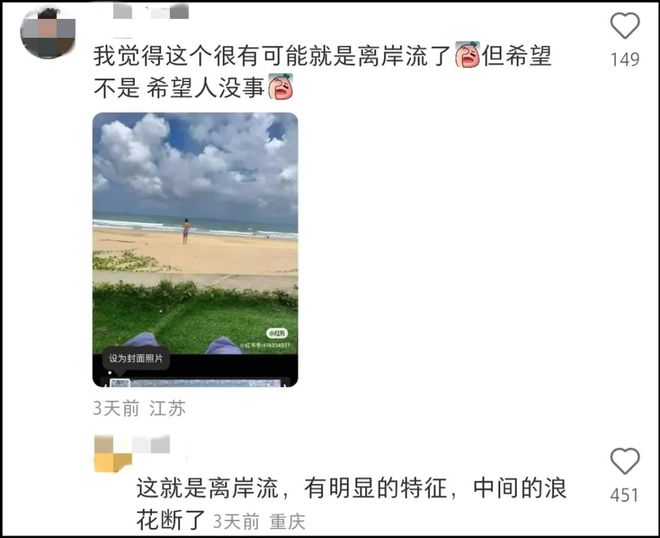
Task: Like the comment with 149 likes
Action: 624,27
